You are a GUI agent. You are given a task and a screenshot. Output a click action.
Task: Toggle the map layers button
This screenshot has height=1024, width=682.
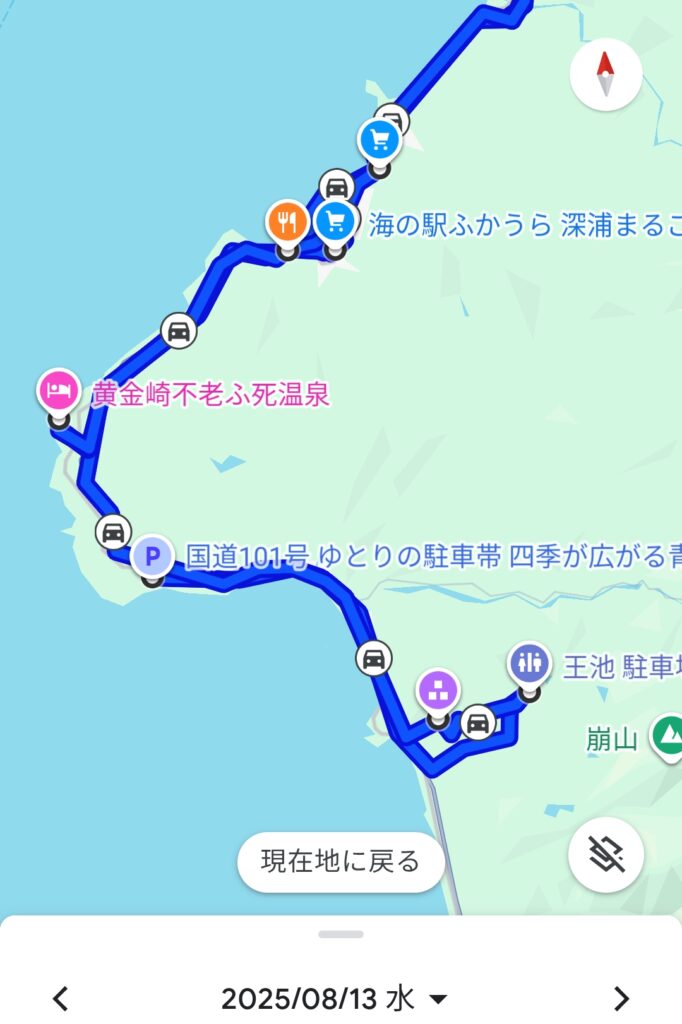(605, 855)
